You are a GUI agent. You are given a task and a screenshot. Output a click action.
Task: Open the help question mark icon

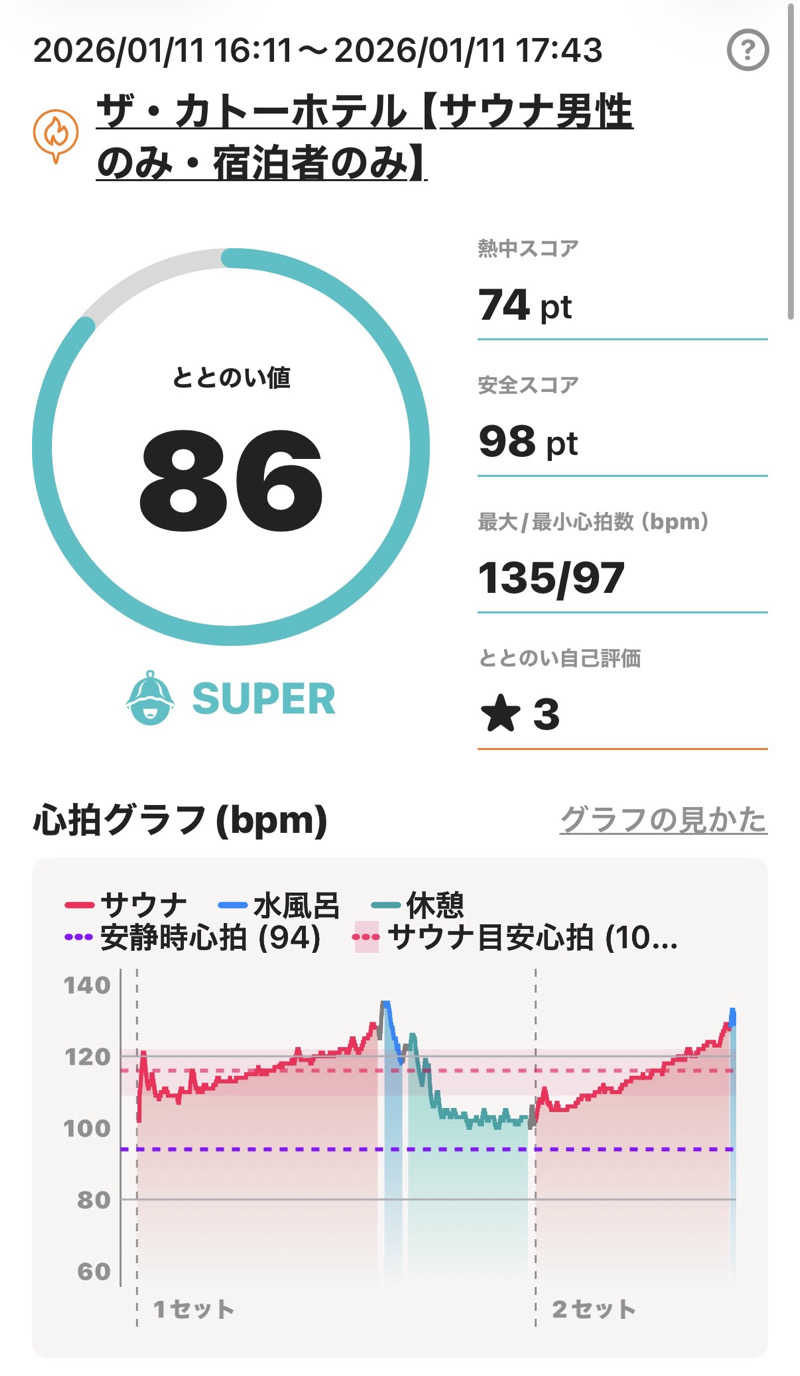pos(747,50)
